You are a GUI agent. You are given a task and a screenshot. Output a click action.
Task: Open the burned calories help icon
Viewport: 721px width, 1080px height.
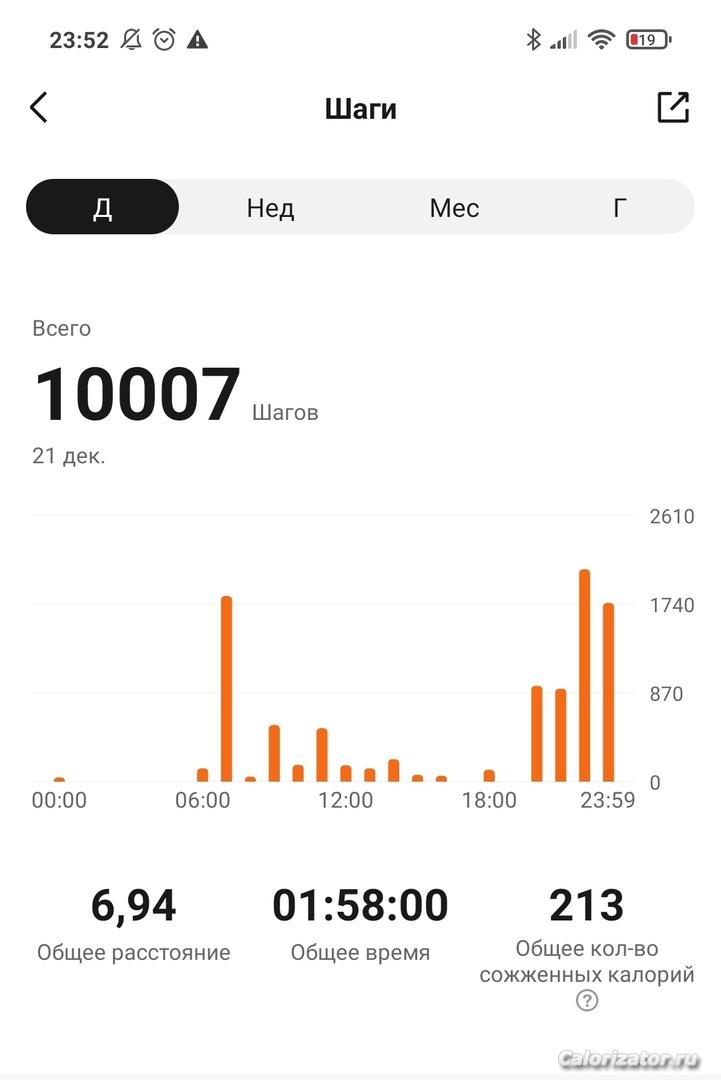point(587,1000)
